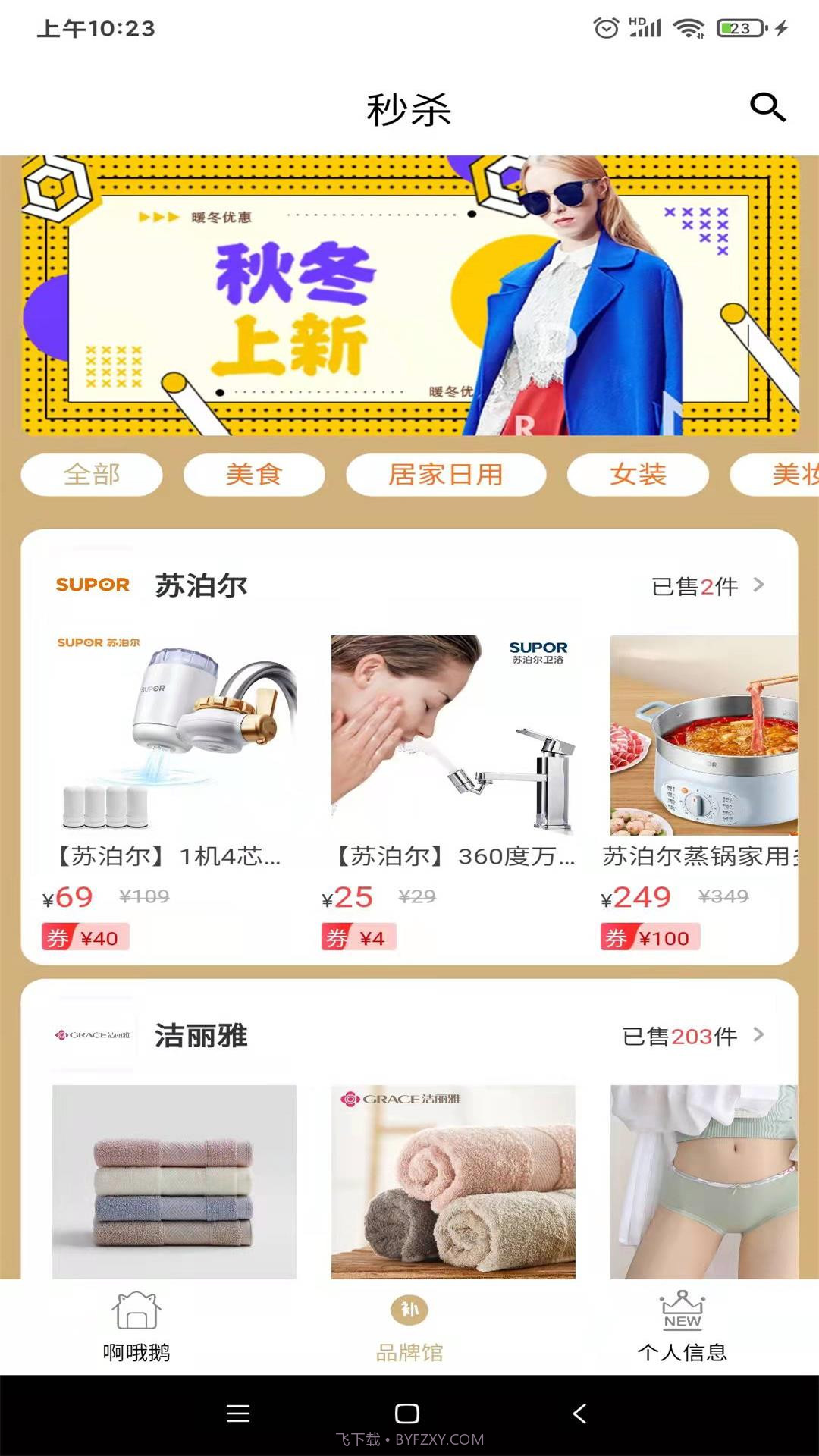819x1456 pixels.
Task: Switch to the 居家日用 category tab
Action: pyautogui.click(x=446, y=474)
